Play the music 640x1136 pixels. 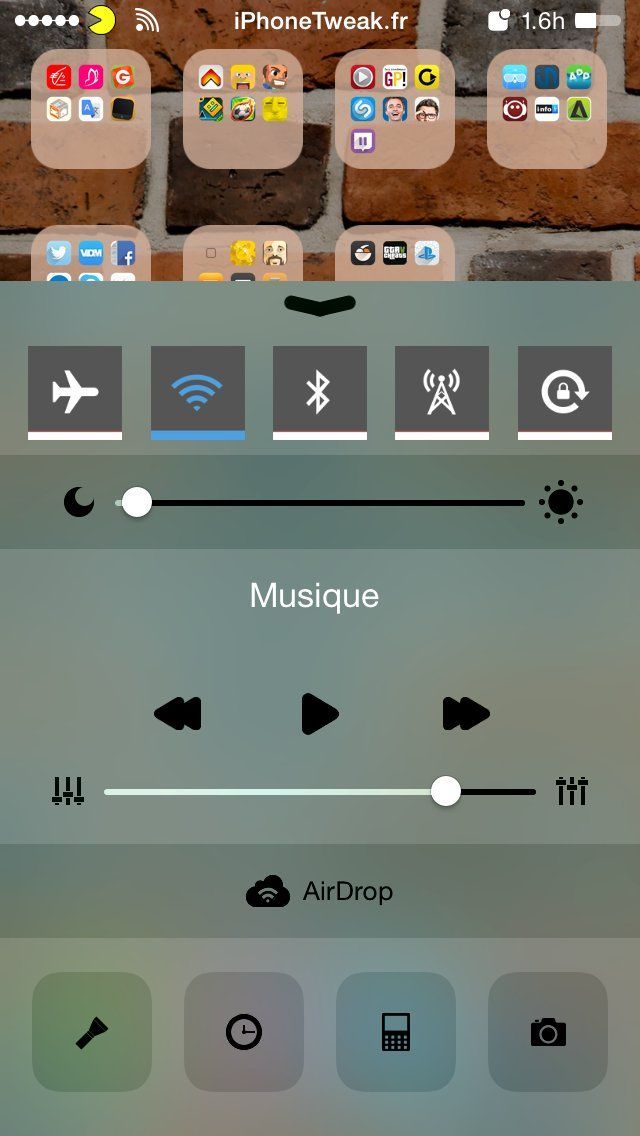pos(319,714)
